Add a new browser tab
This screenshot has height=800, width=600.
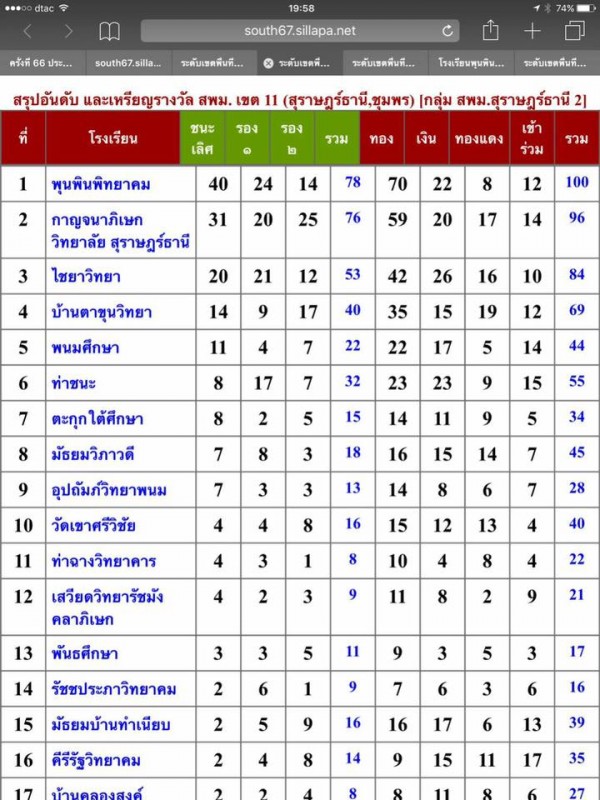pyautogui.click(x=532, y=31)
